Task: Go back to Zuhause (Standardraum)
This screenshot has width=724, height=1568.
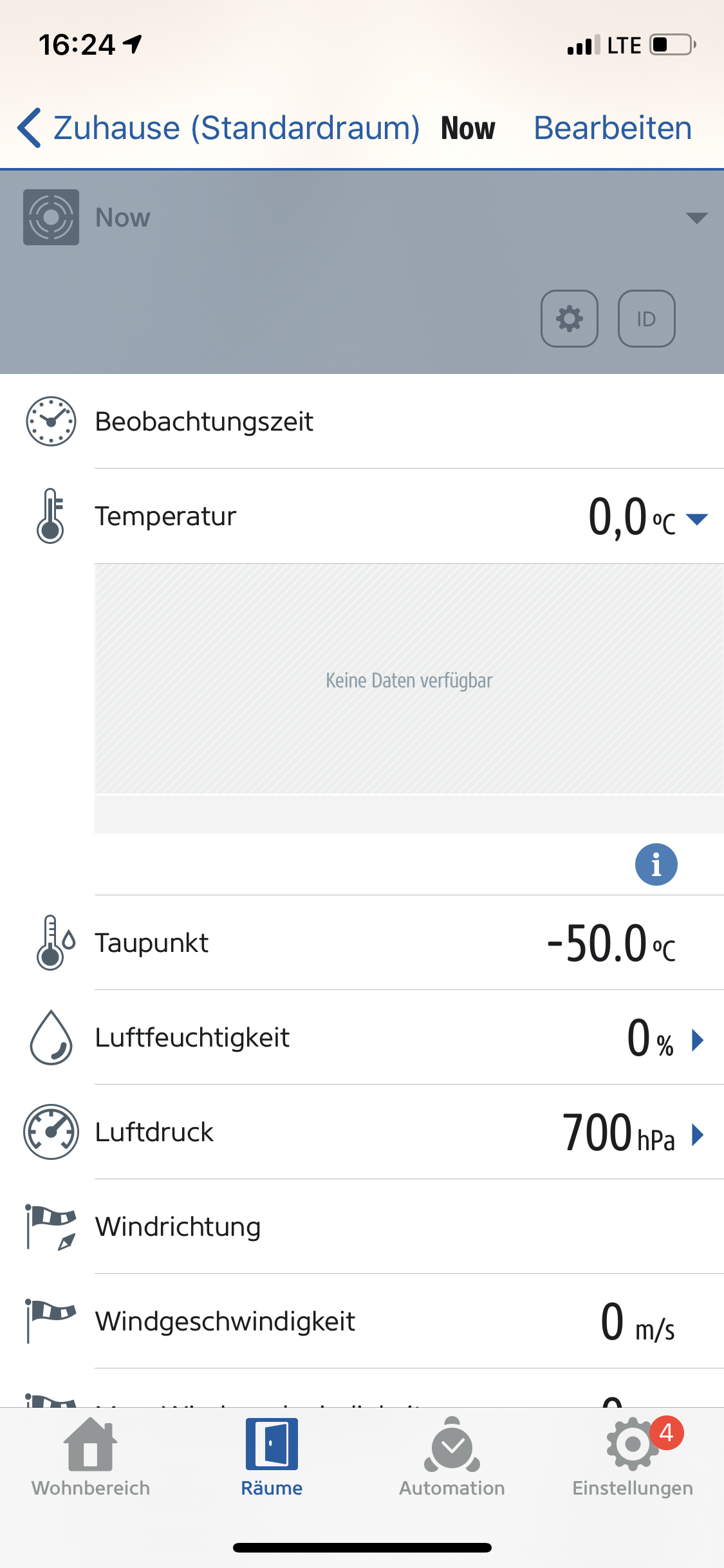Action: pyautogui.click(x=219, y=128)
